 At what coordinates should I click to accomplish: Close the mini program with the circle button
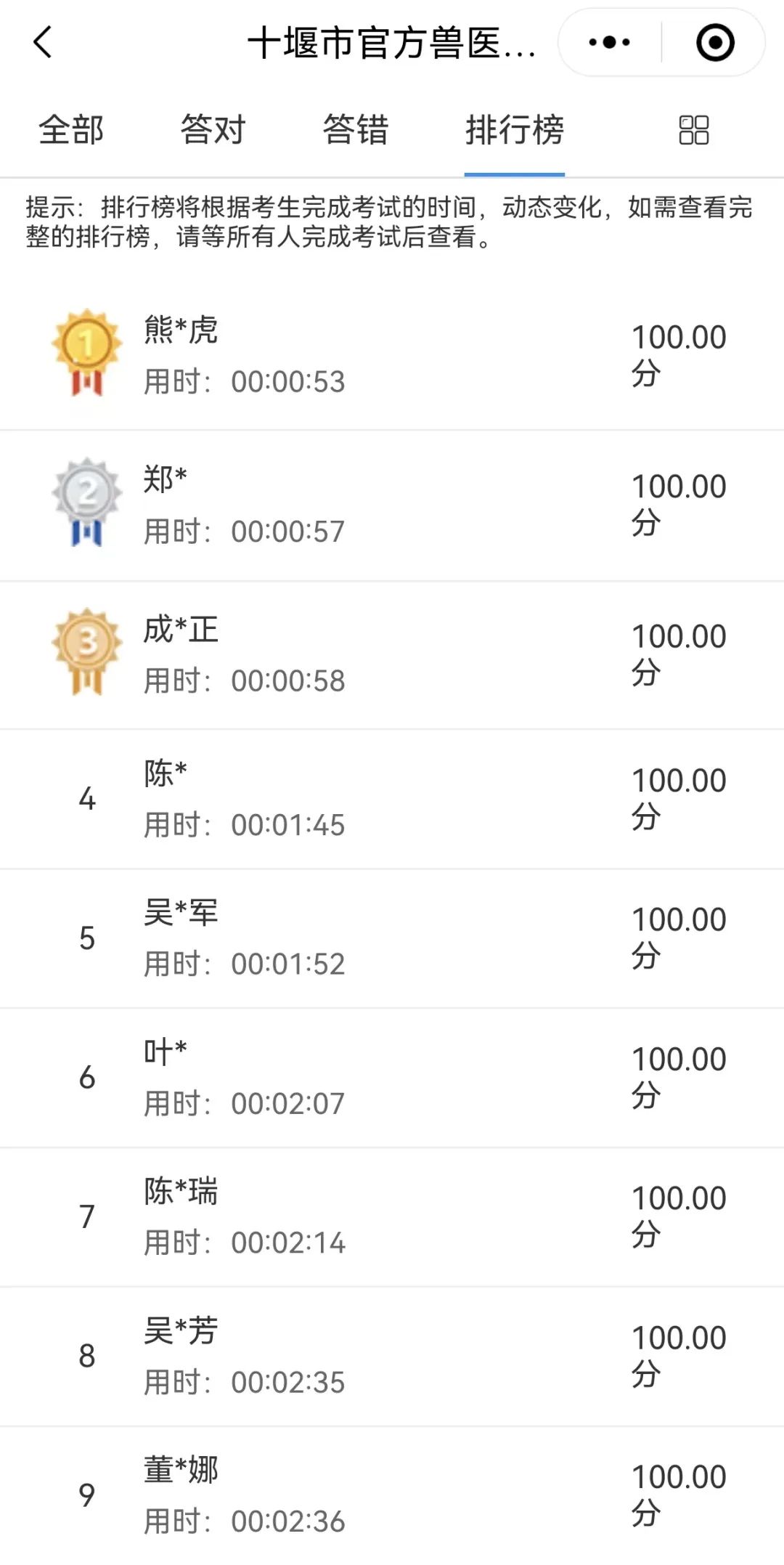tap(715, 42)
